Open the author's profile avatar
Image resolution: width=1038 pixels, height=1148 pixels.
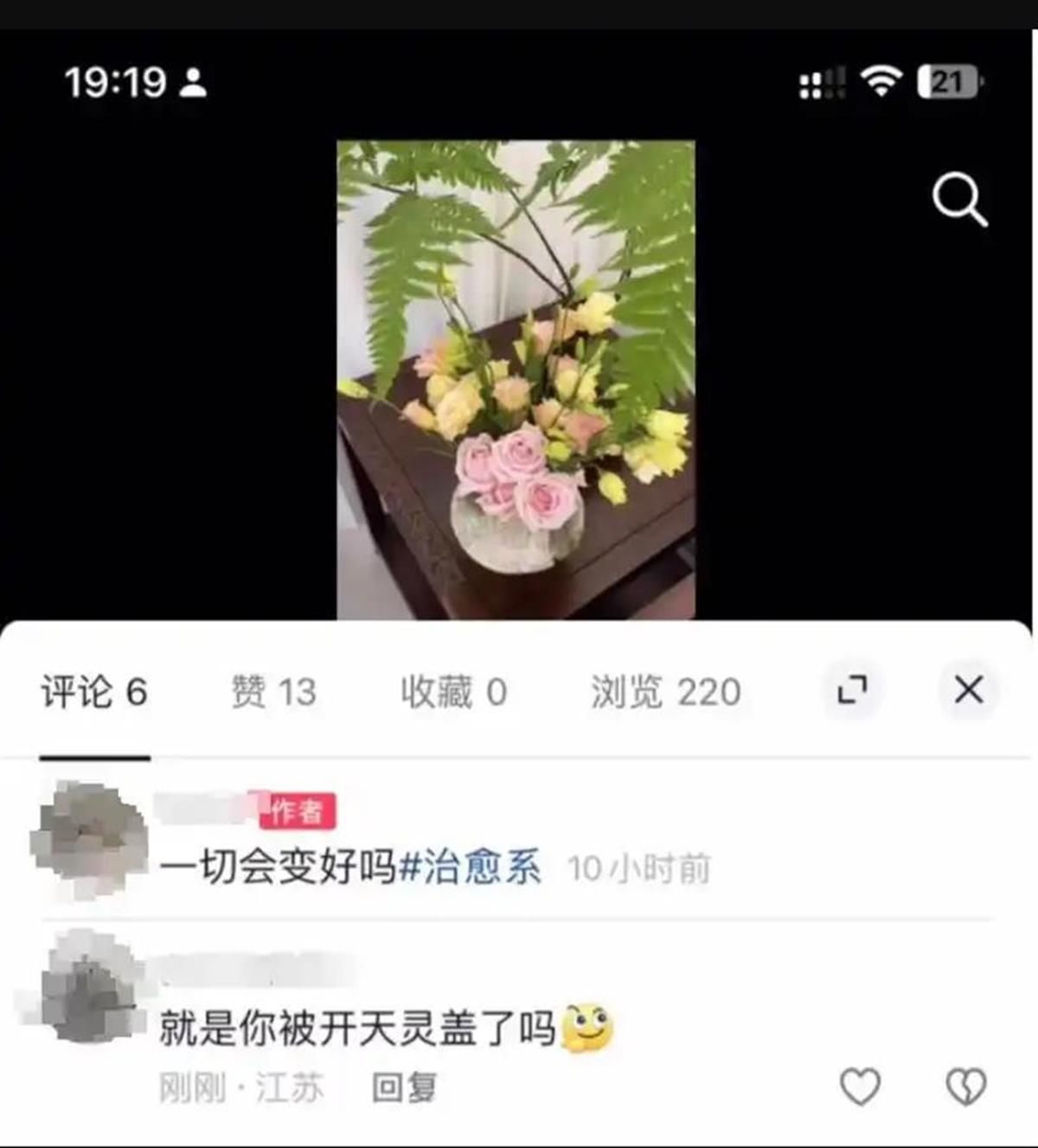pos(89,837)
